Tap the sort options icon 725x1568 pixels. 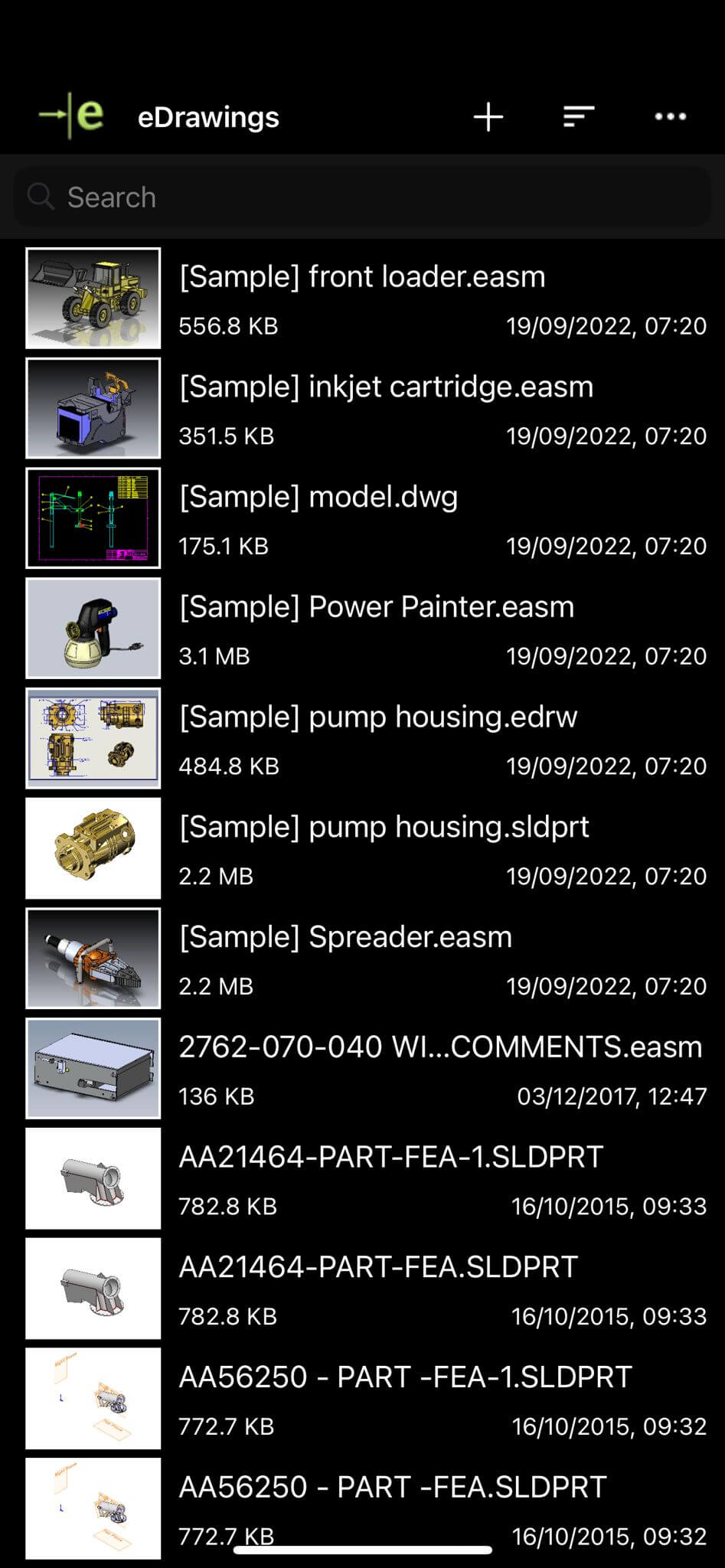(x=578, y=116)
